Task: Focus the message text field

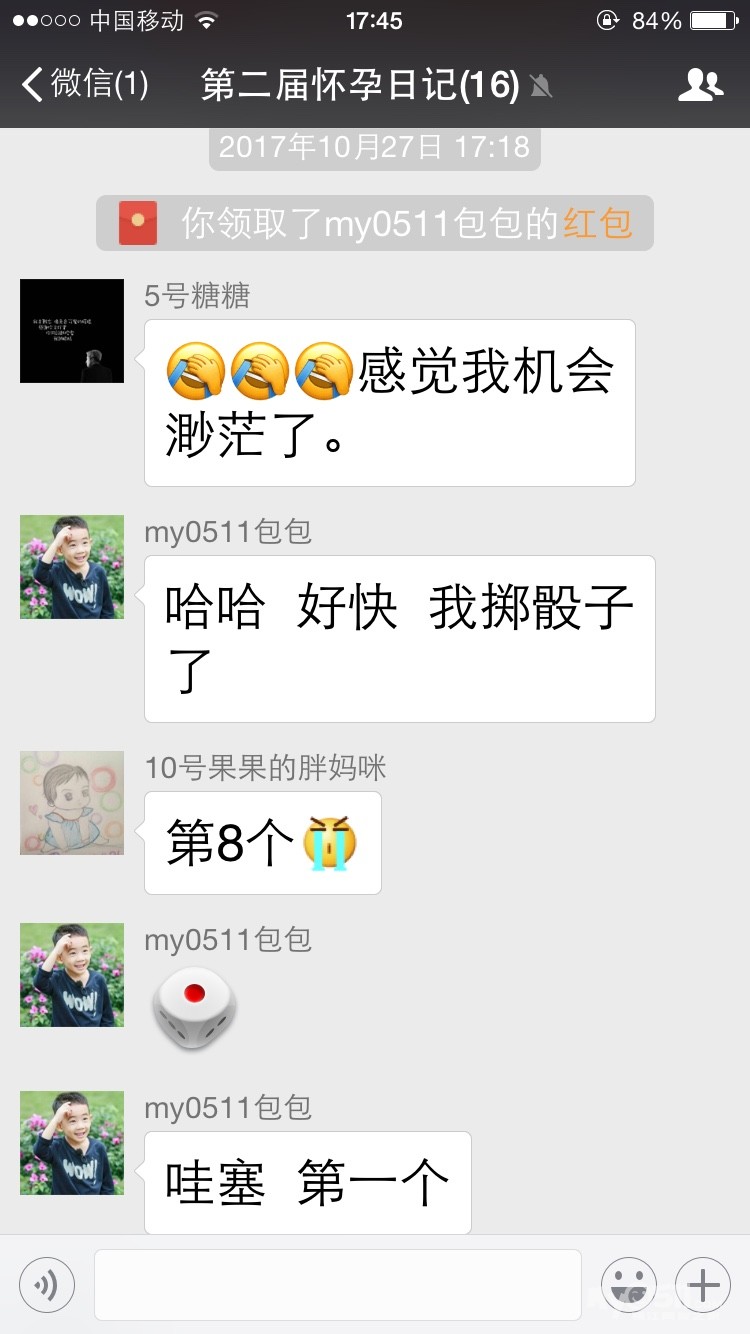Action: 337,1284
